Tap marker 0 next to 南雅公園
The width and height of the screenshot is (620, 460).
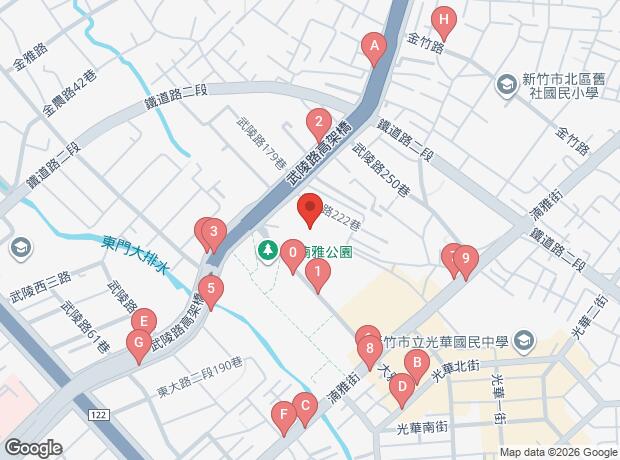point(293,256)
